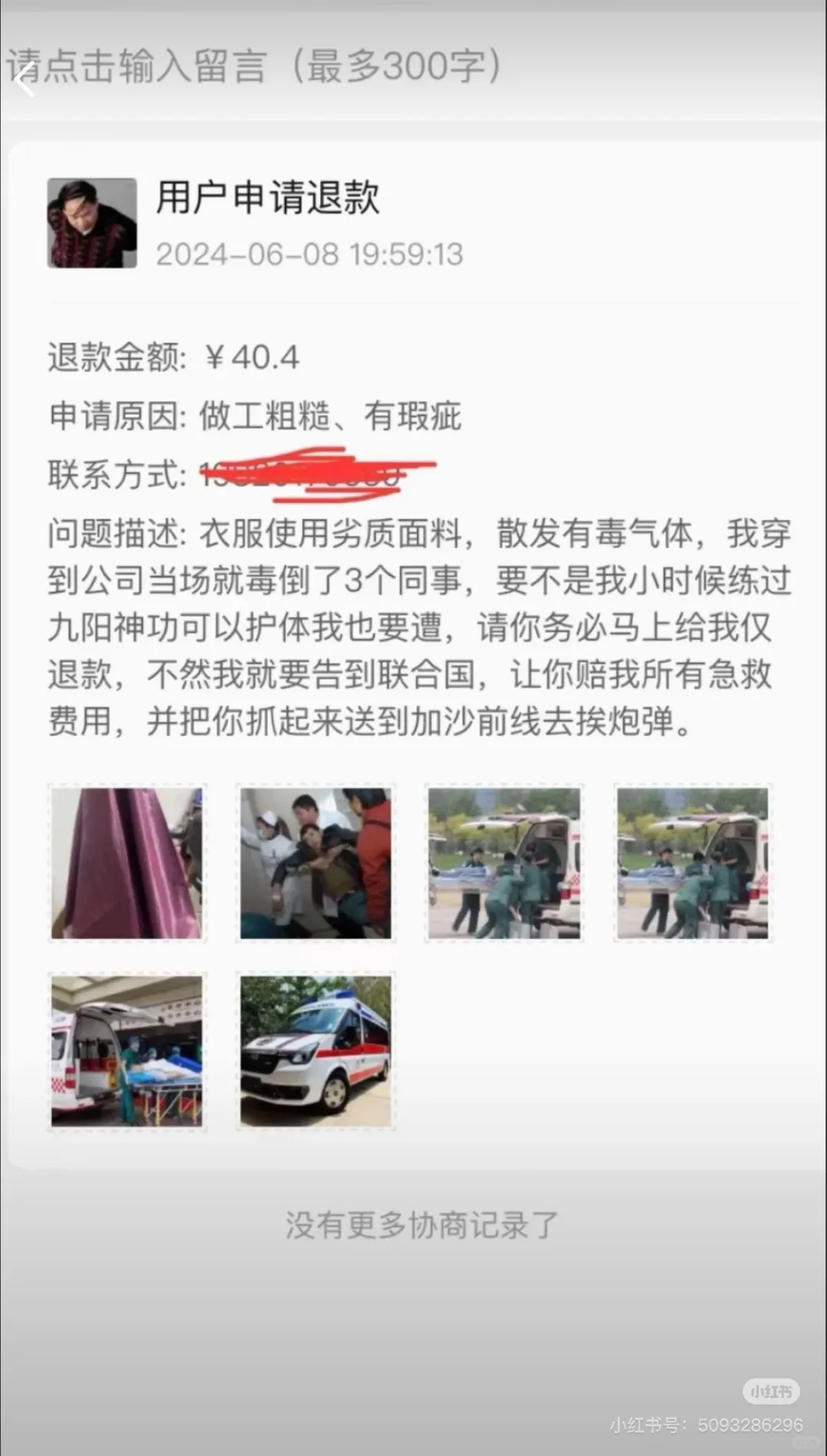This screenshot has width=827, height=1456.
Task: Open the refund applicant's avatar
Action: point(92,223)
